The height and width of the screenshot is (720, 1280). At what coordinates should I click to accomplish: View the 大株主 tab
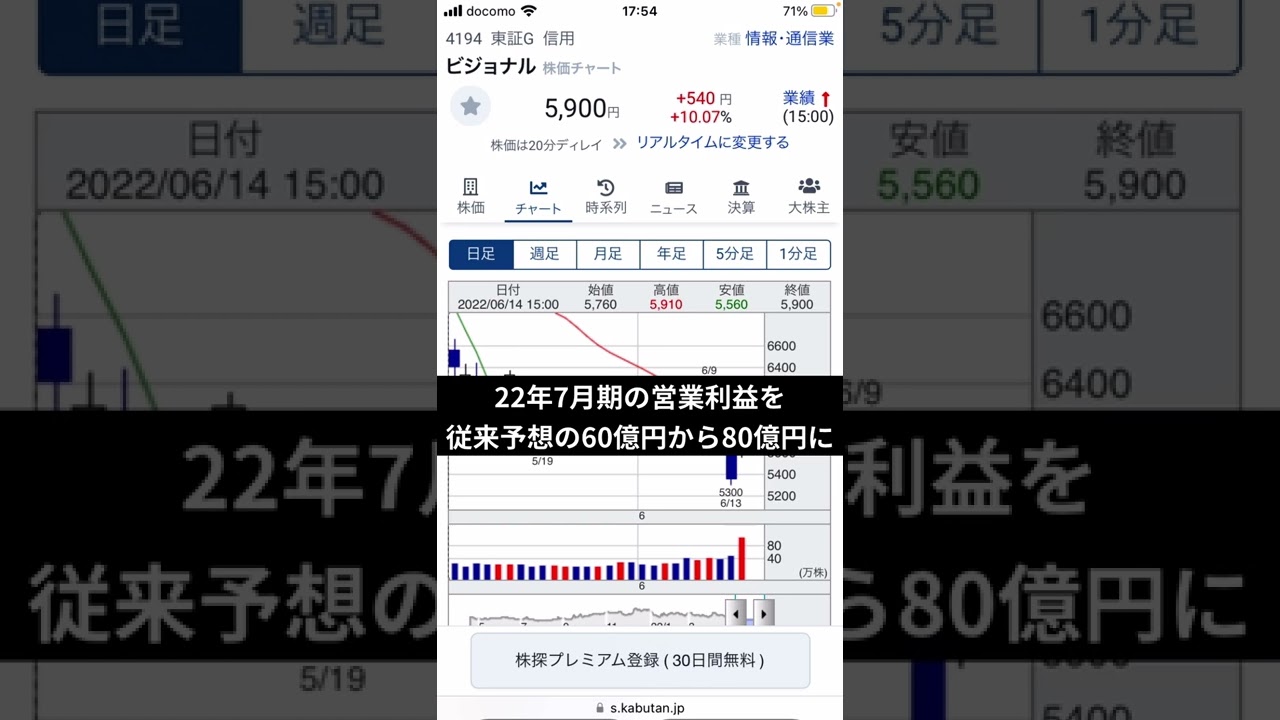tap(809, 196)
